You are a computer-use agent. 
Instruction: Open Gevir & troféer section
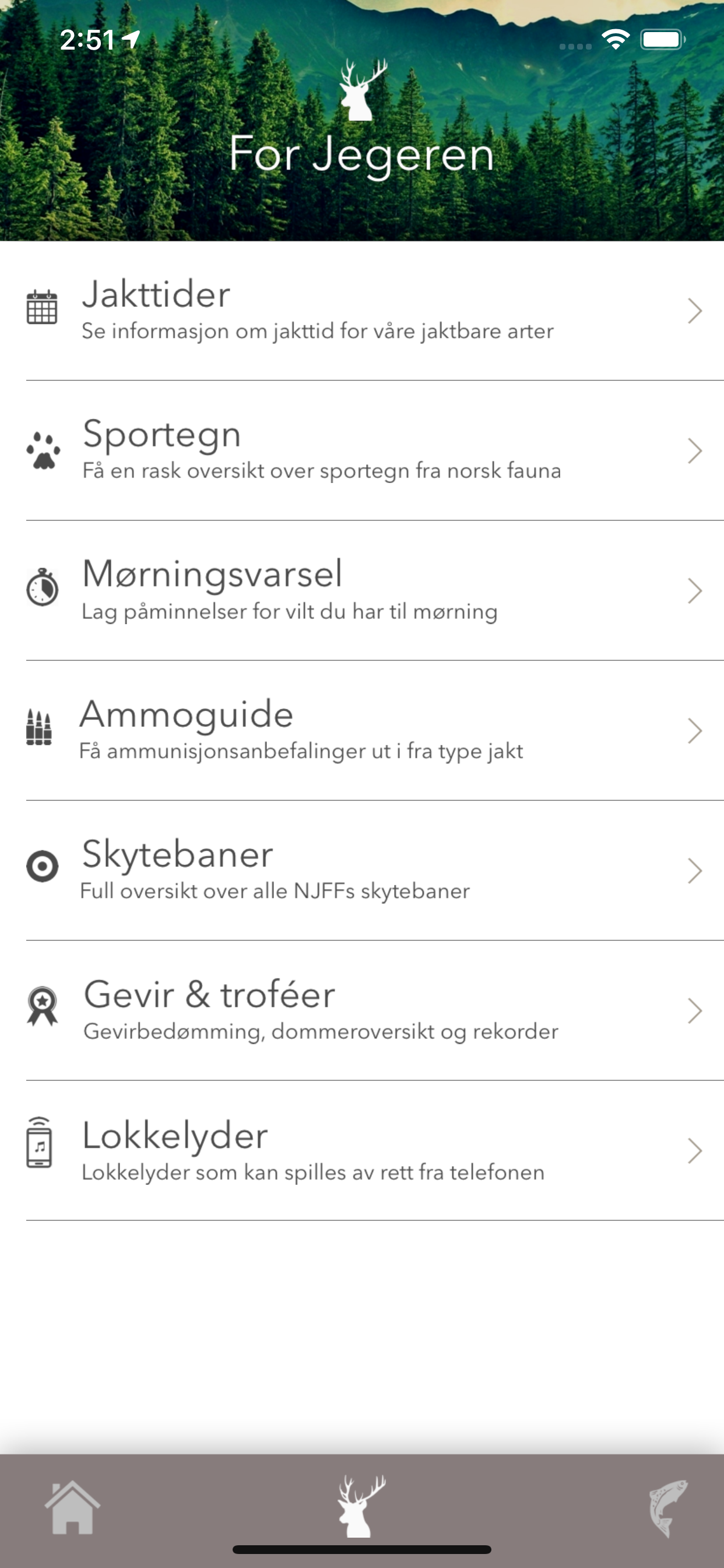pyautogui.click(x=362, y=1011)
